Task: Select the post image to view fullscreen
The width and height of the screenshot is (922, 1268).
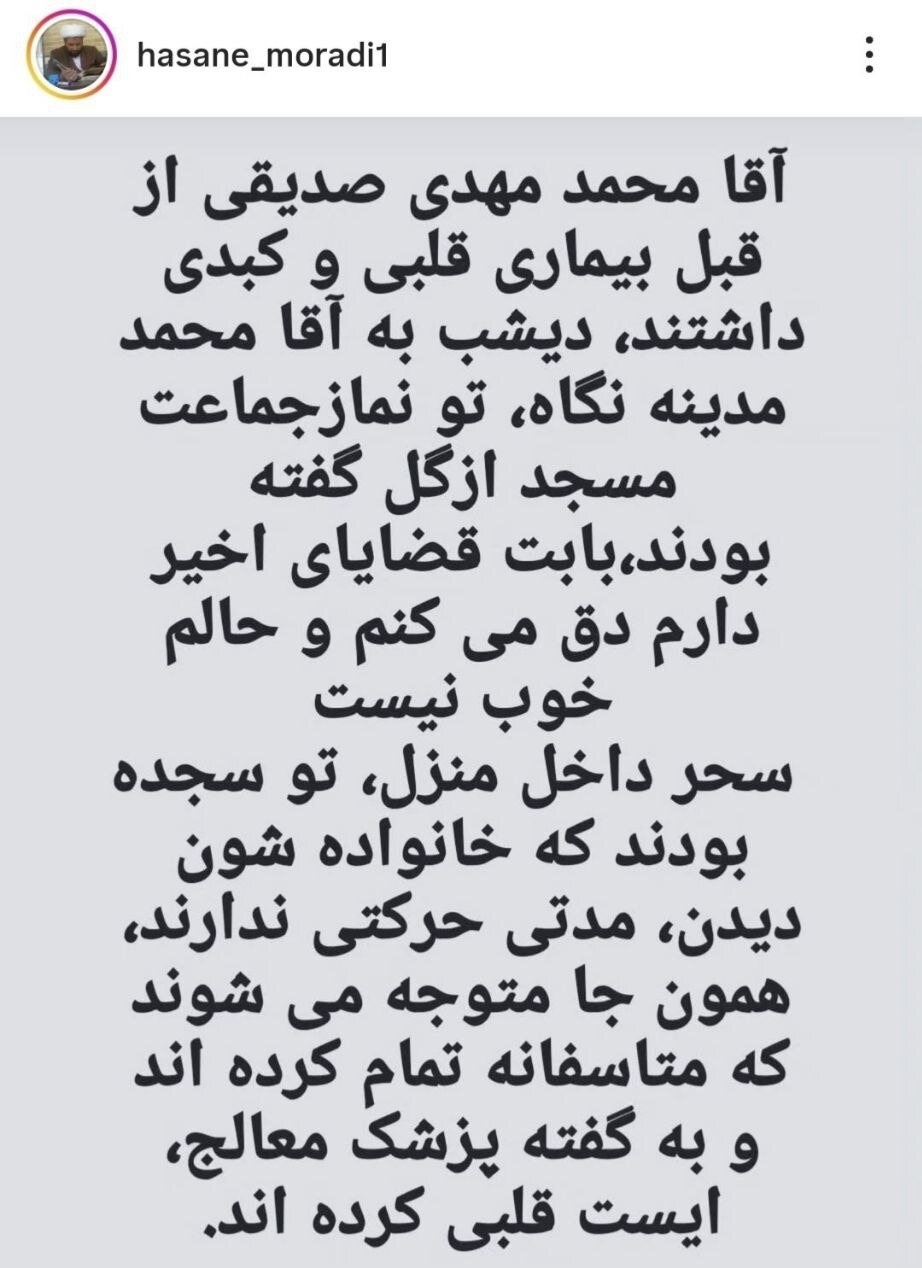Action: click(x=461, y=690)
